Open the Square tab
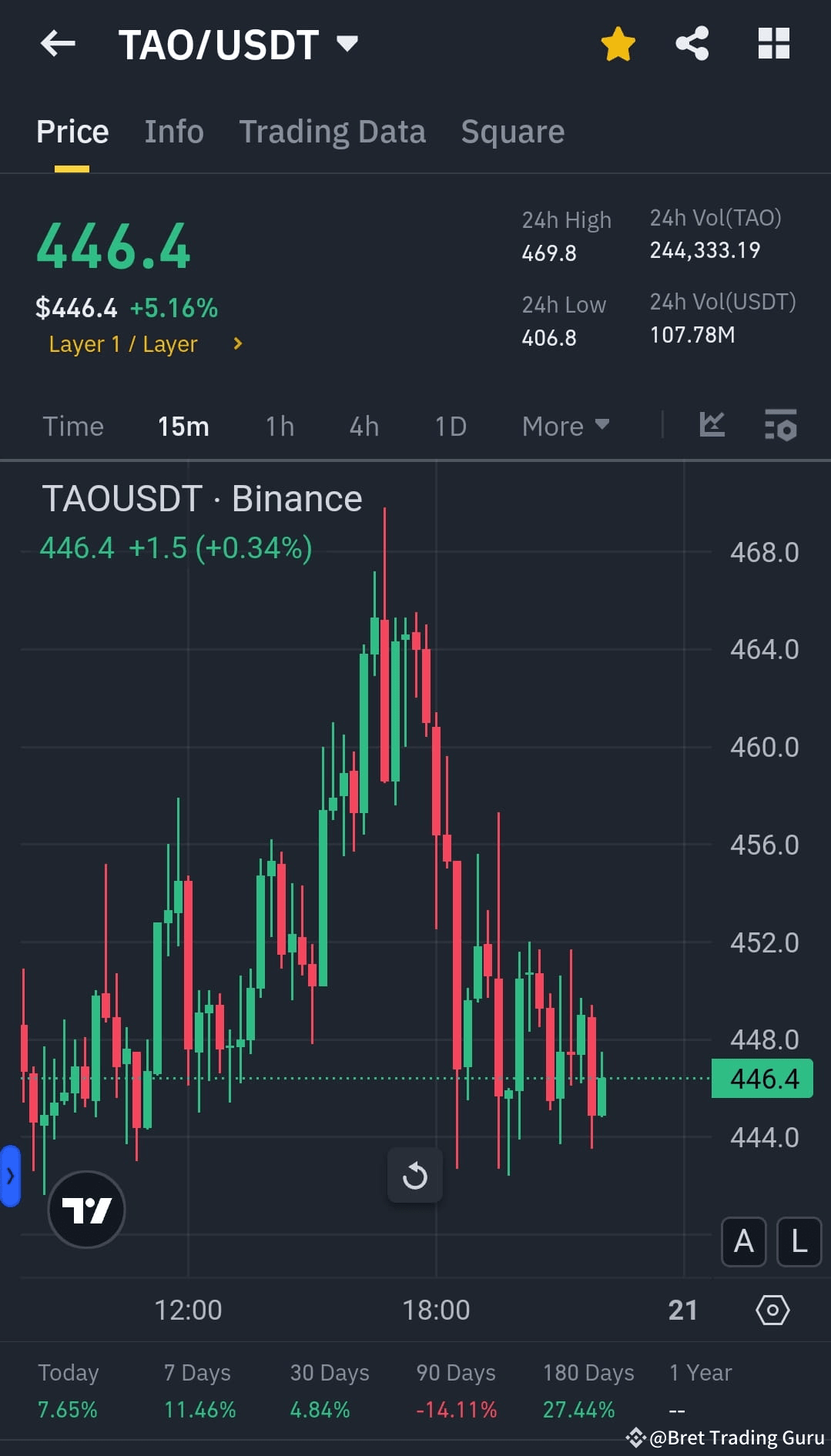This screenshot has height=1456, width=831. click(511, 131)
